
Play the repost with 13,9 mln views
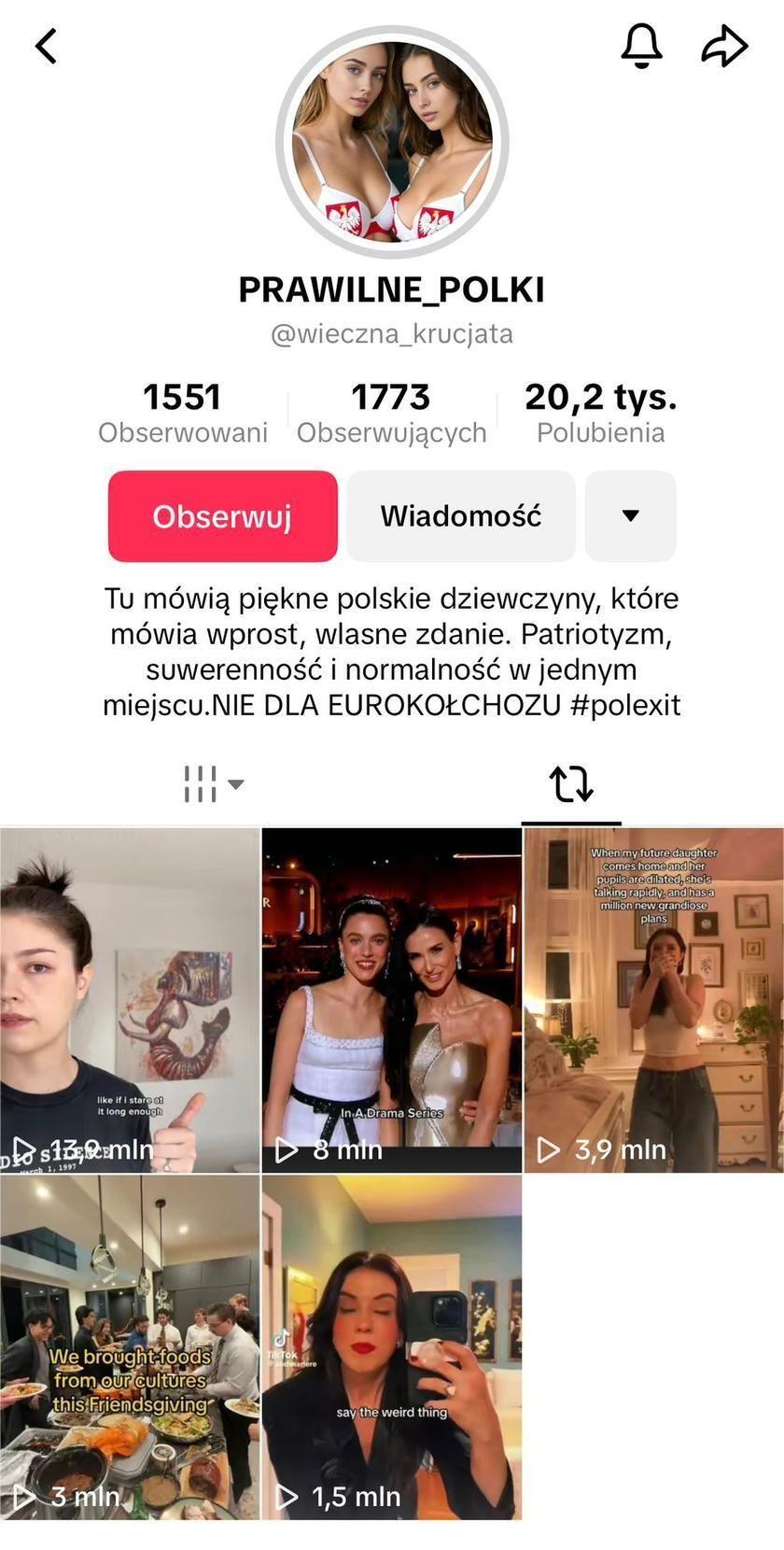point(130,999)
